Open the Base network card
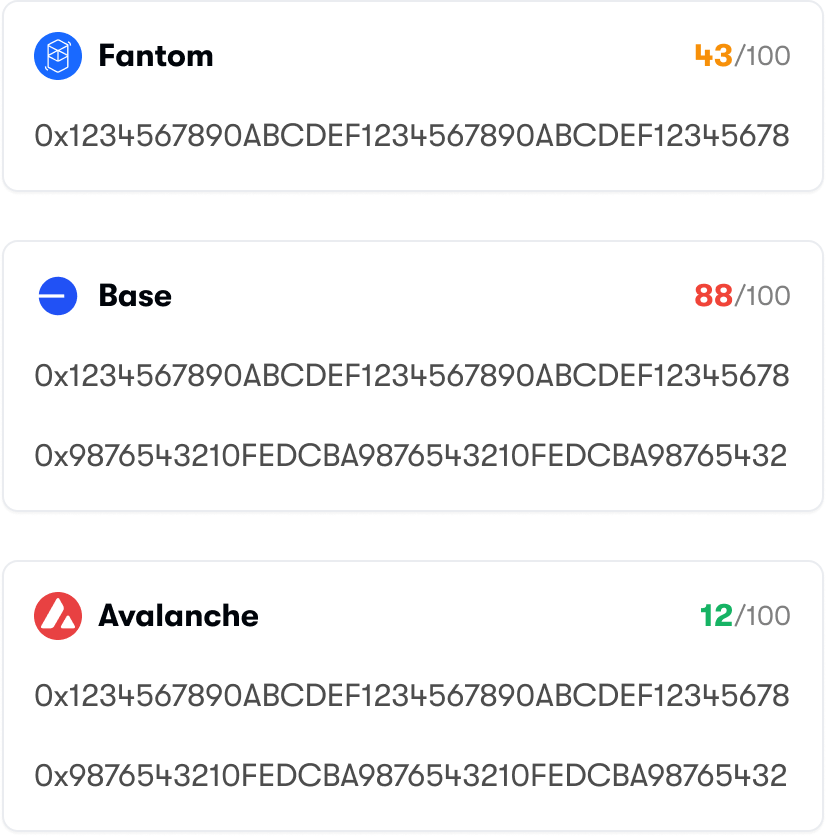 (413, 376)
